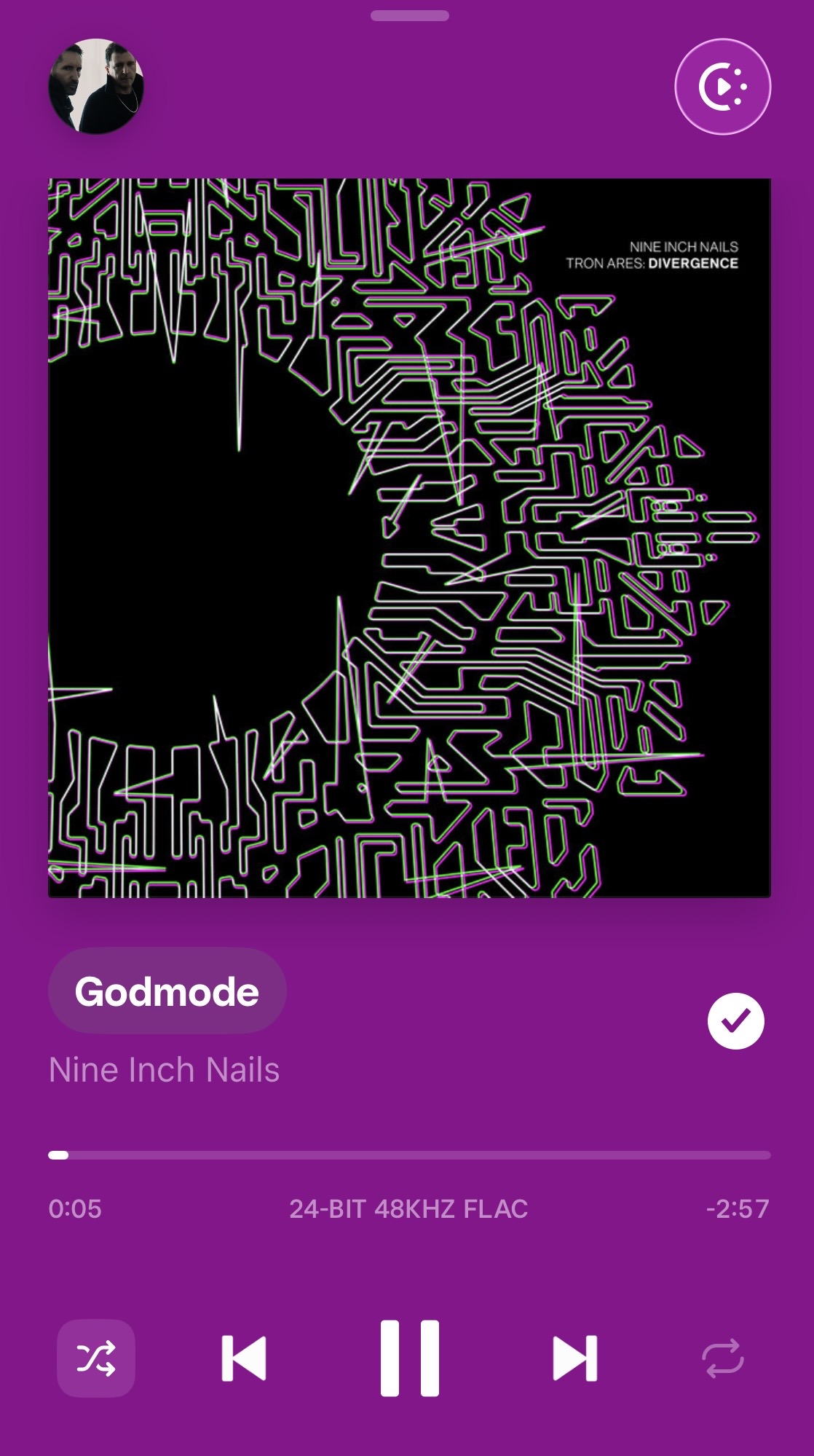
Task: Toggle shuffle mode
Action: [x=96, y=1358]
